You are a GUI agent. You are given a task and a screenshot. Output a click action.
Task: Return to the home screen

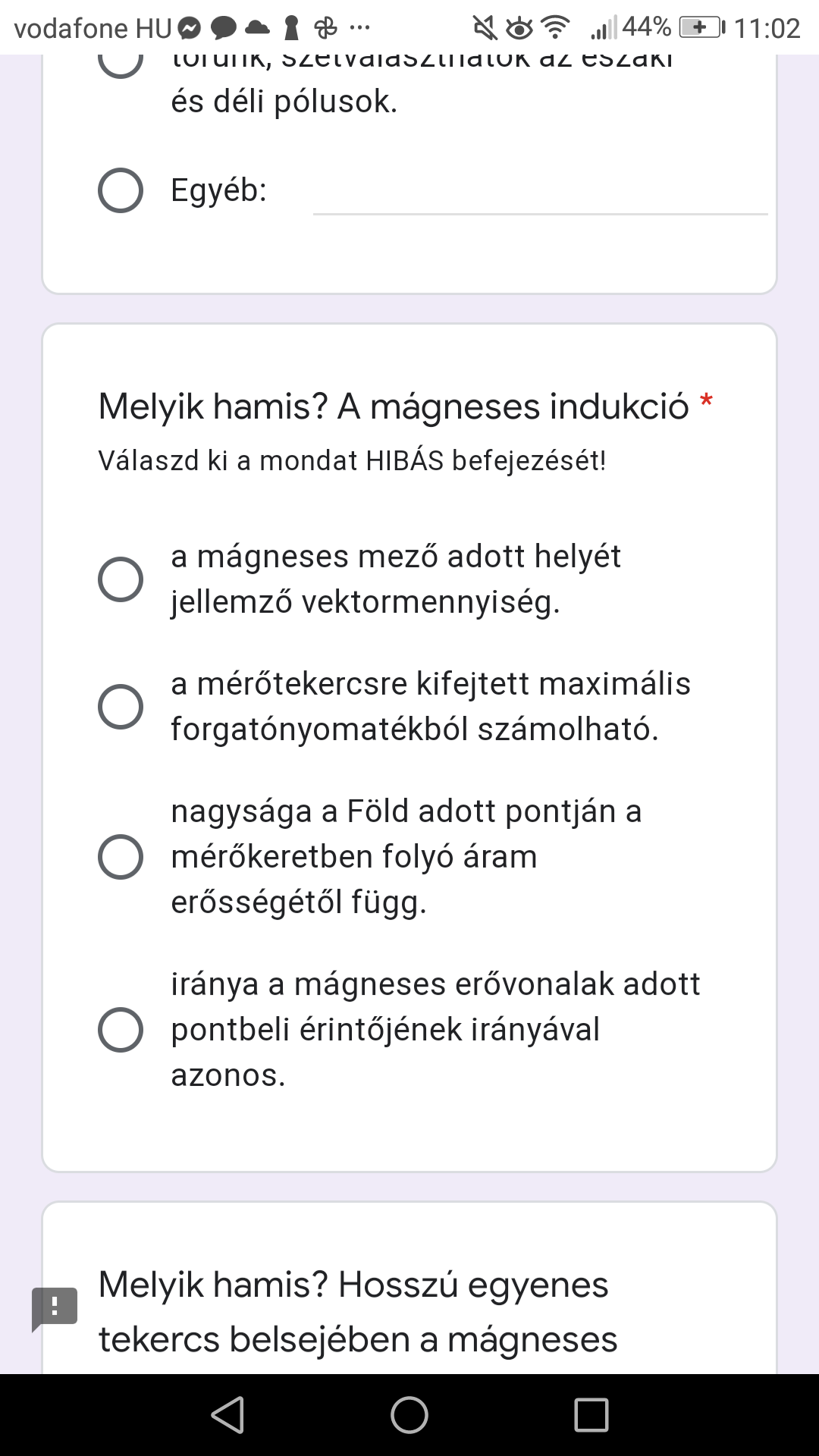(409, 1415)
